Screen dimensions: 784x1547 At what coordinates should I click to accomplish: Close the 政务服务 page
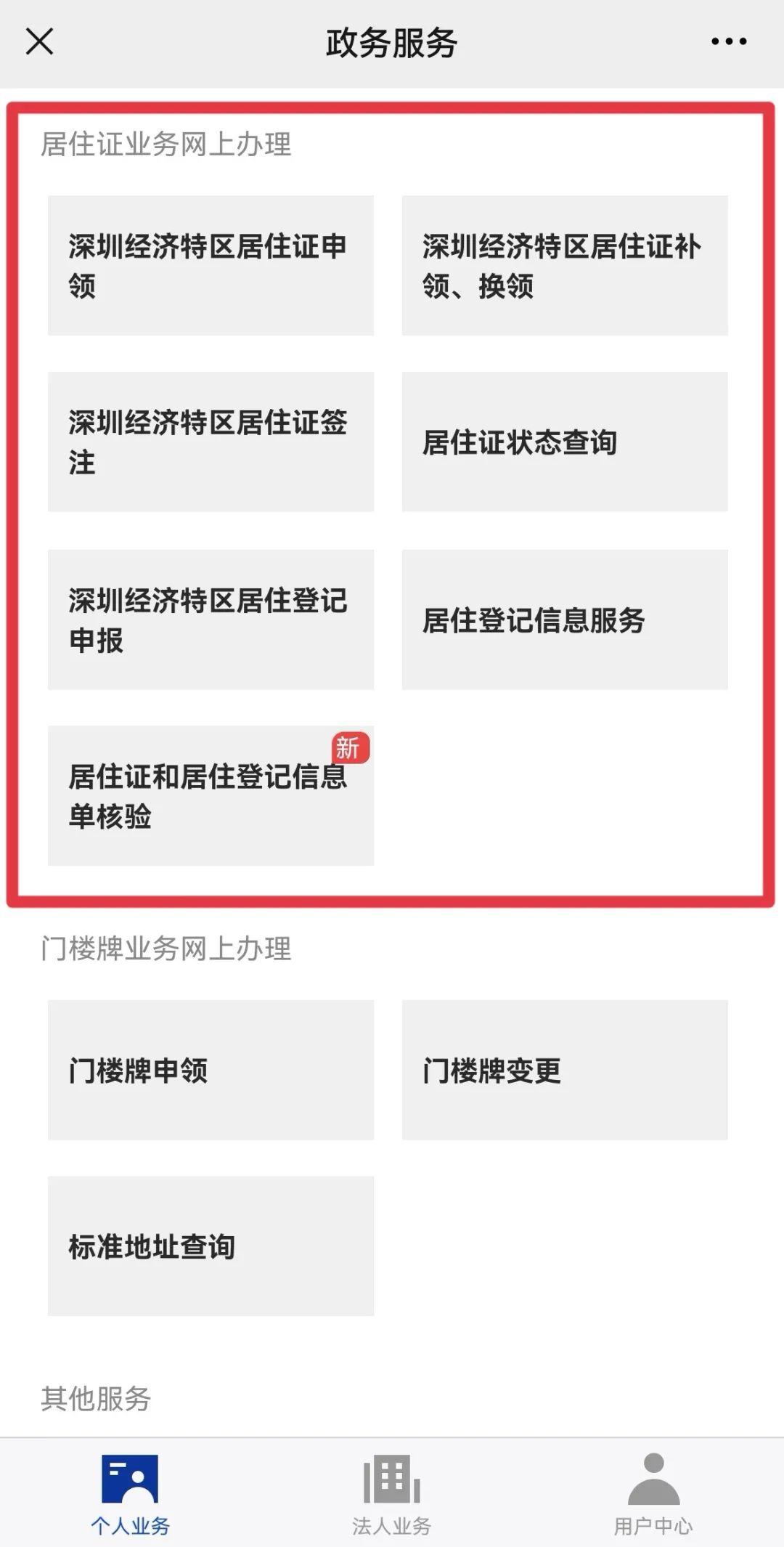coord(40,42)
